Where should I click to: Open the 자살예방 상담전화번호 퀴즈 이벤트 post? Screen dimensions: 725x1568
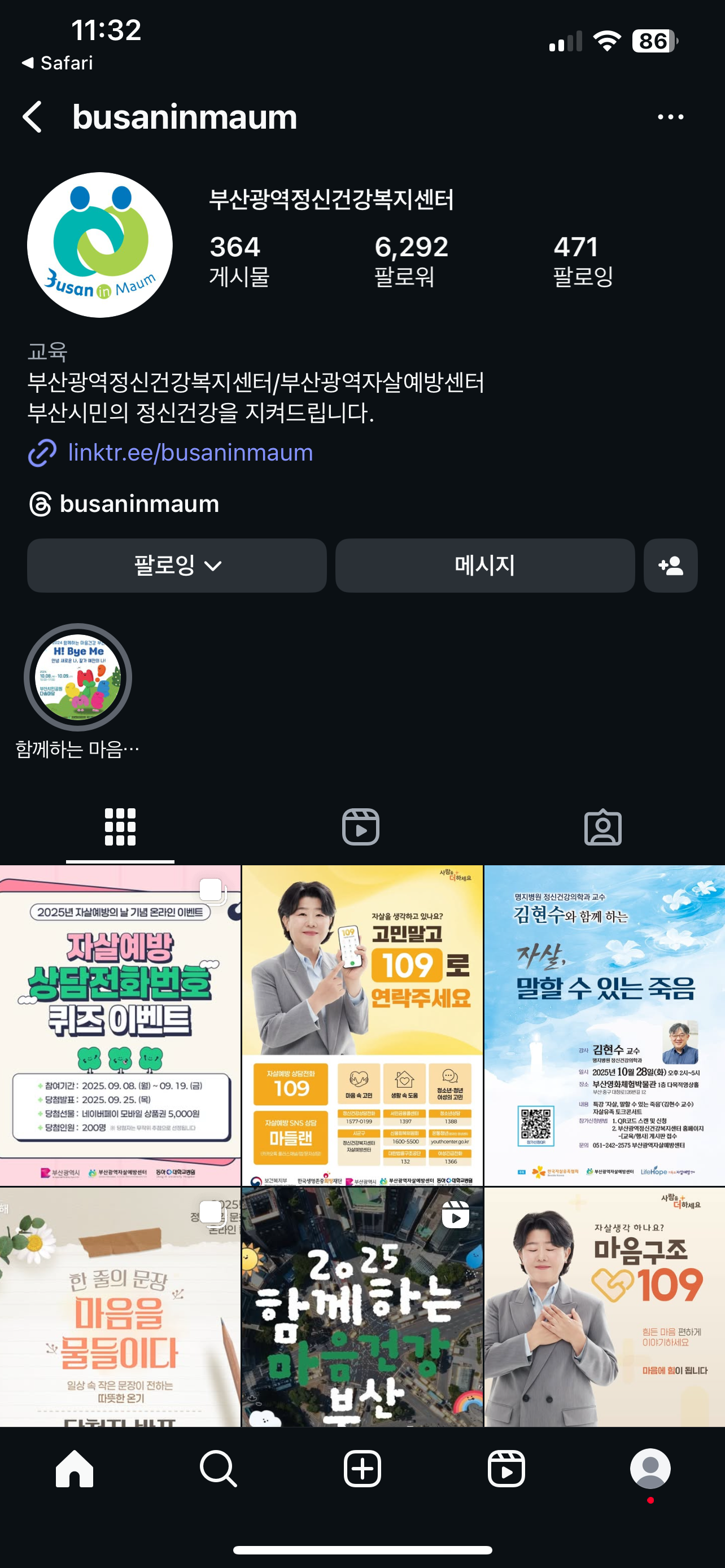click(x=120, y=1024)
